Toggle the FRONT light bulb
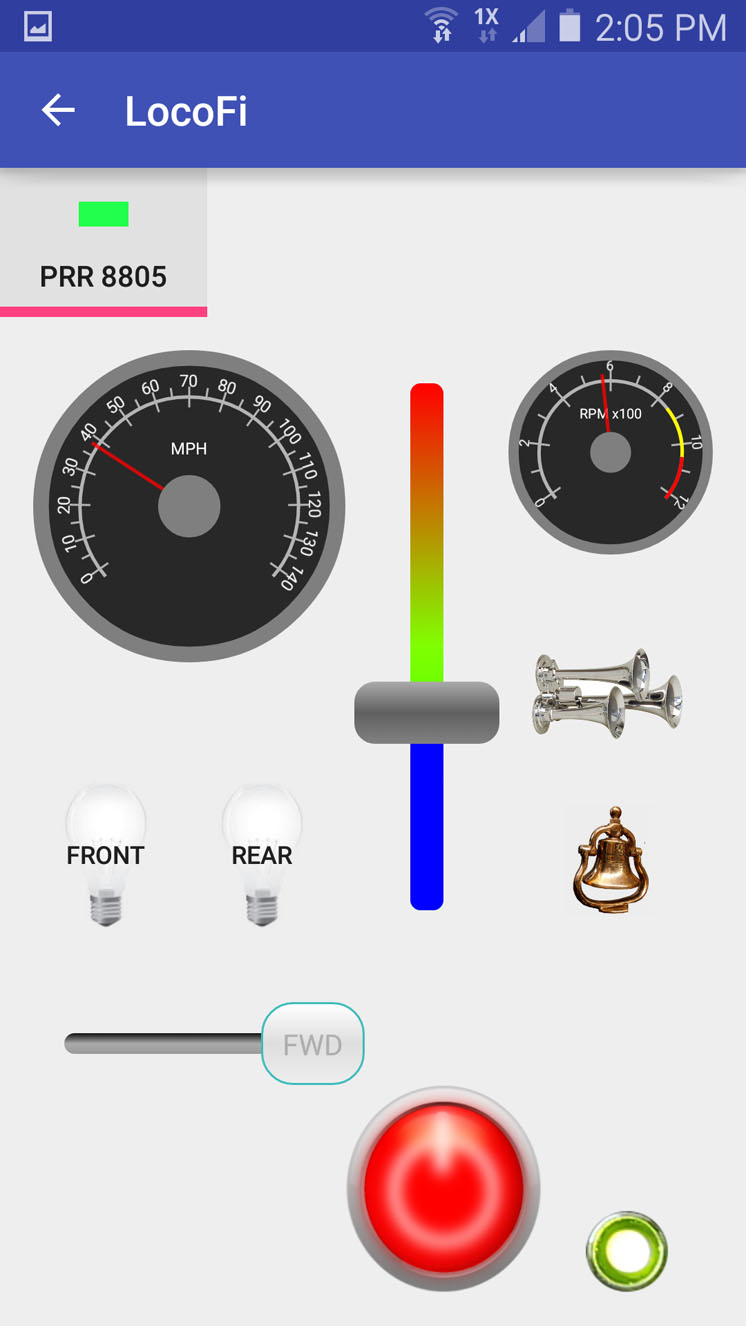The image size is (746, 1326). click(x=105, y=855)
